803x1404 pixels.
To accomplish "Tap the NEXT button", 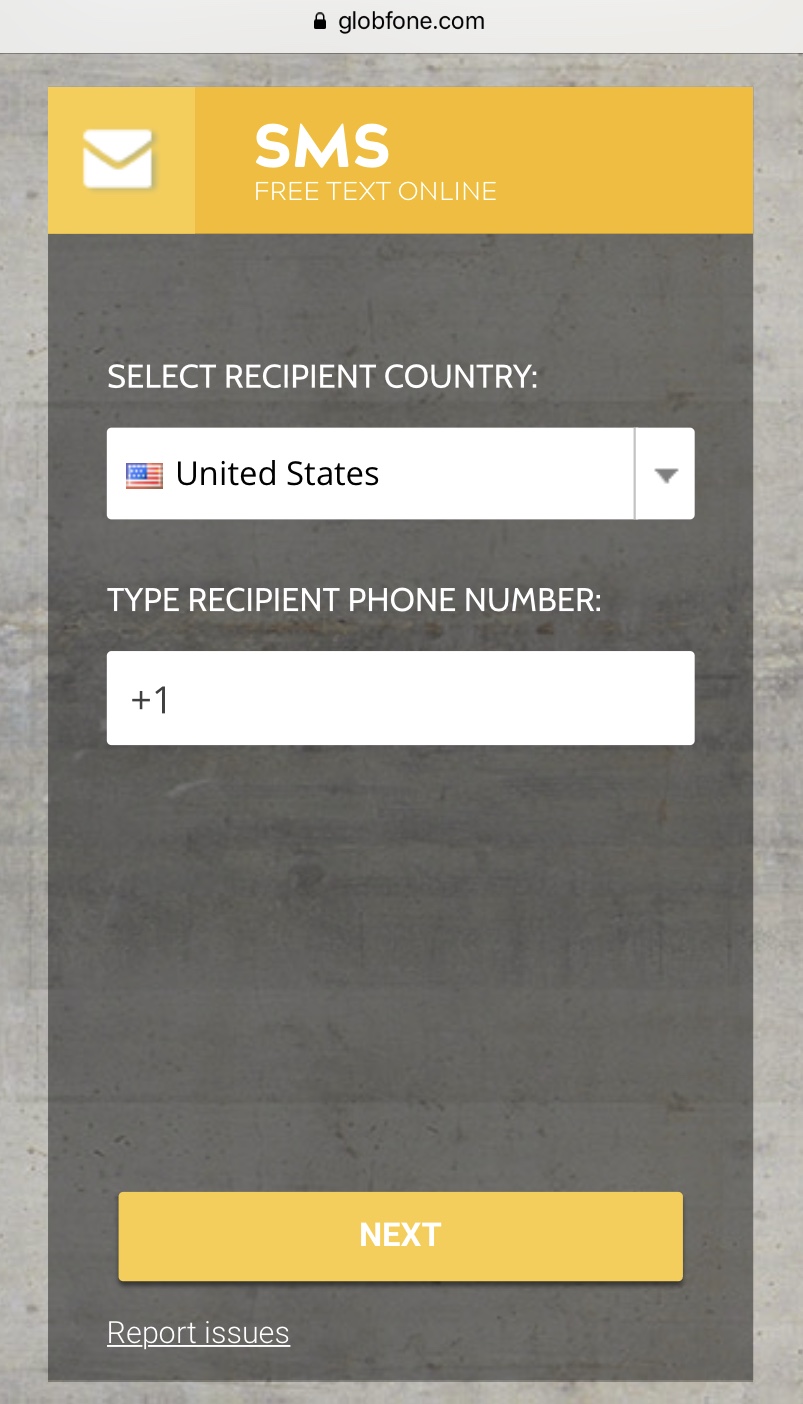I will click(400, 1236).
